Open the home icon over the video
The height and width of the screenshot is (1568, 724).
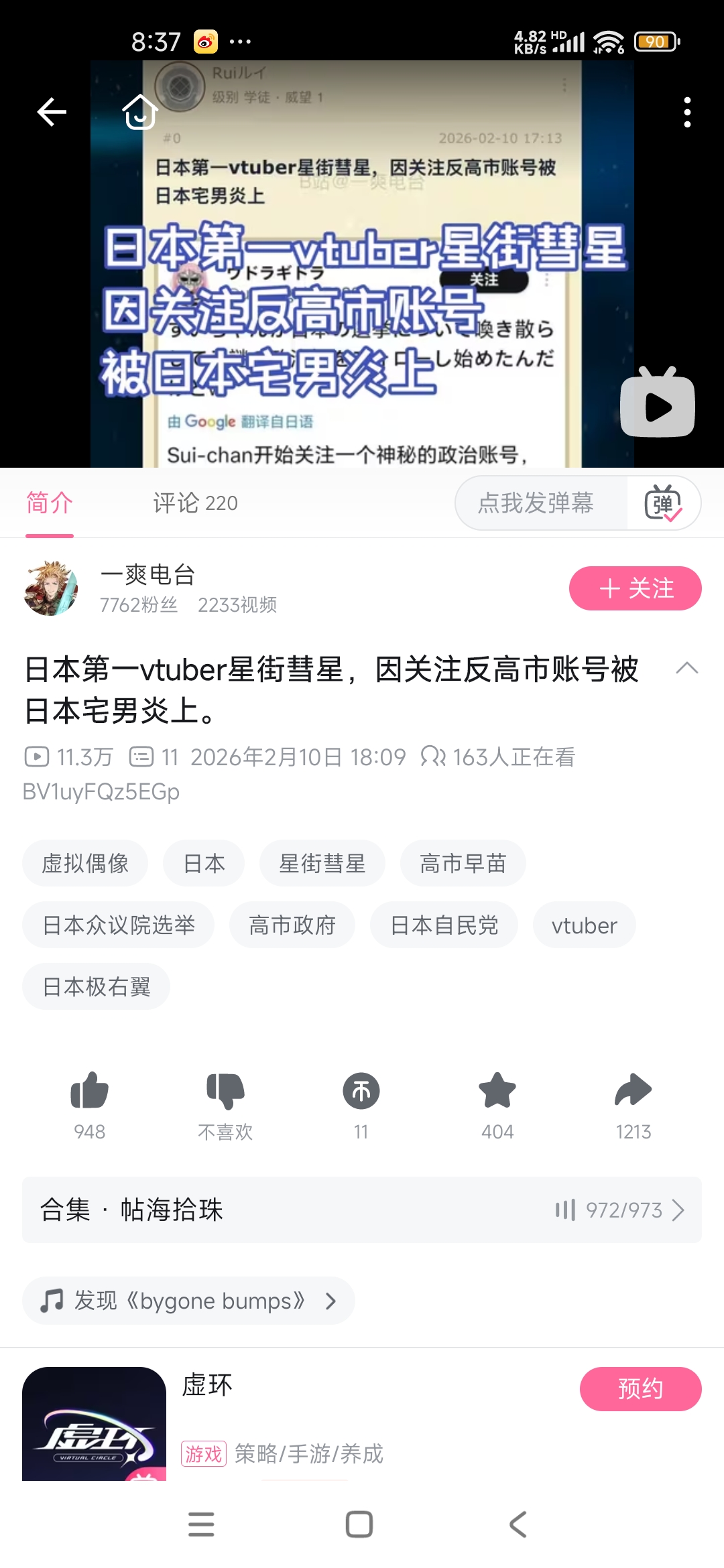140,111
